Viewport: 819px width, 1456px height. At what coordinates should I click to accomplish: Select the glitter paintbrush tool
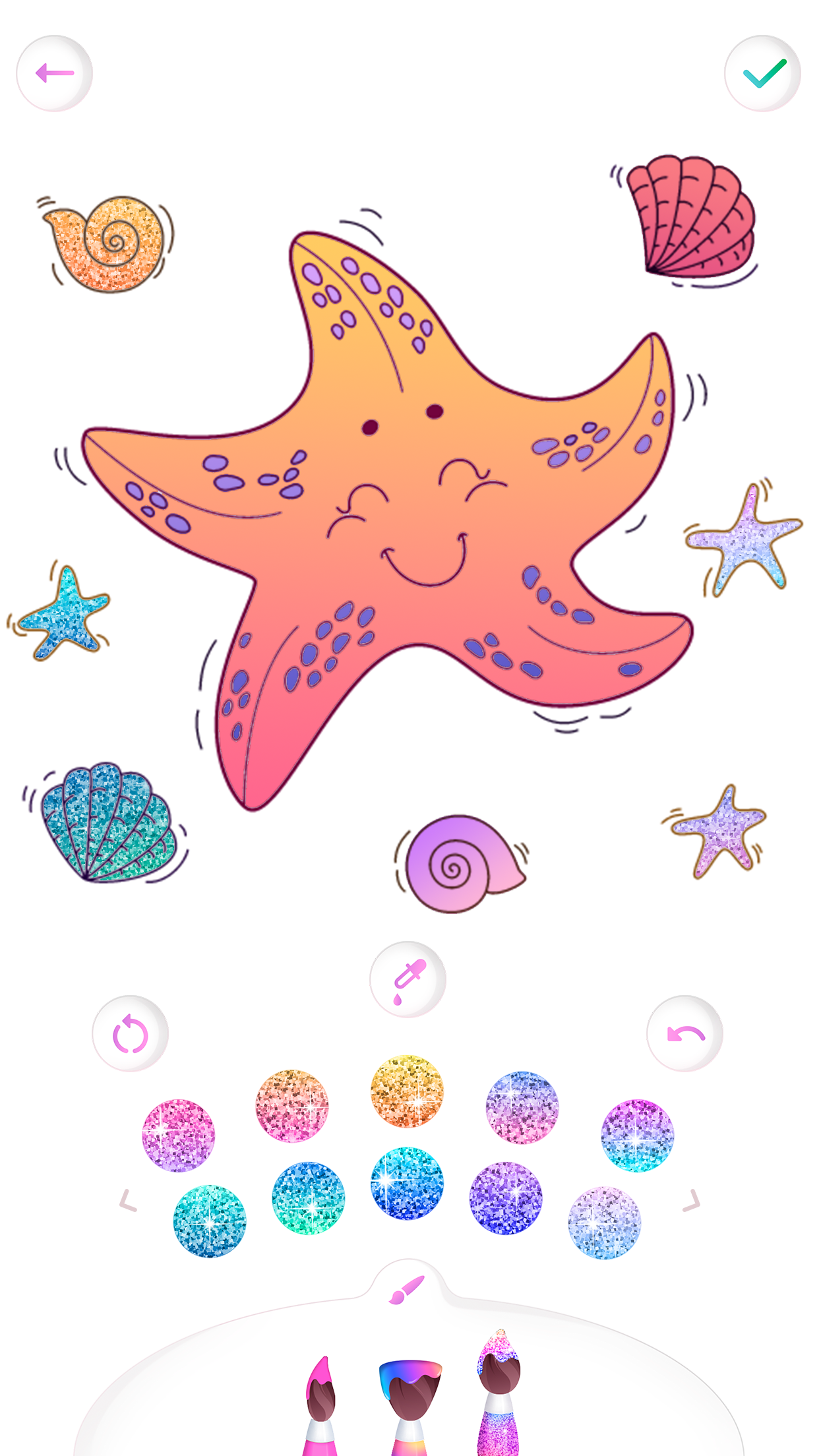point(499,1393)
